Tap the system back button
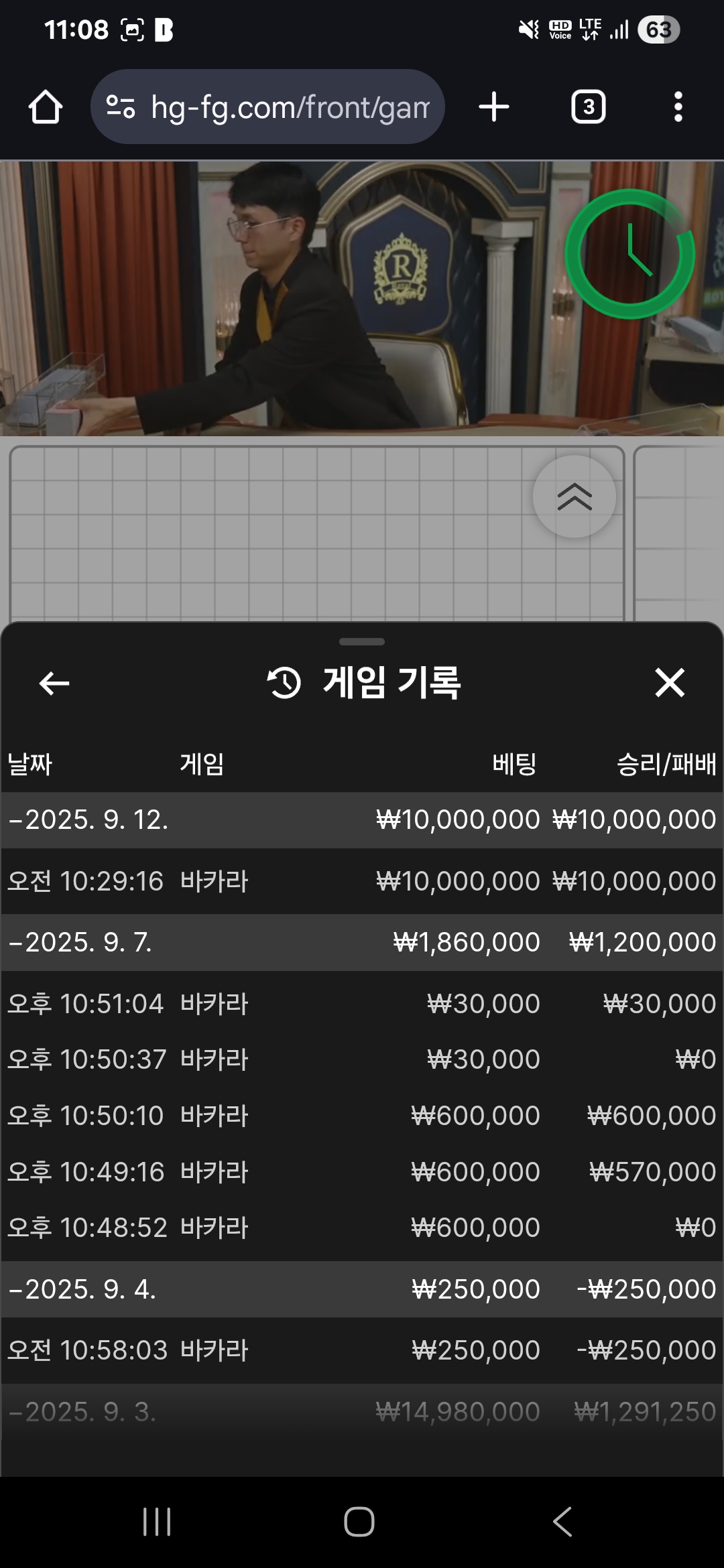This screenshot has width=724, height=1568. pyautogui.click(x=563, y=1522)
